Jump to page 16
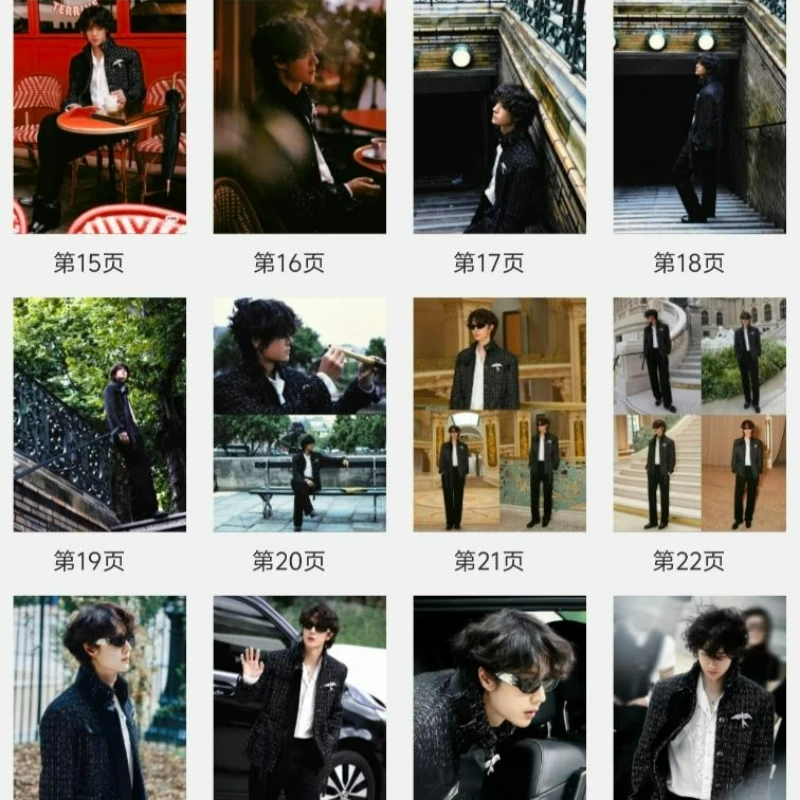This screenshot has height=800, width=800. tap(299, 116)
